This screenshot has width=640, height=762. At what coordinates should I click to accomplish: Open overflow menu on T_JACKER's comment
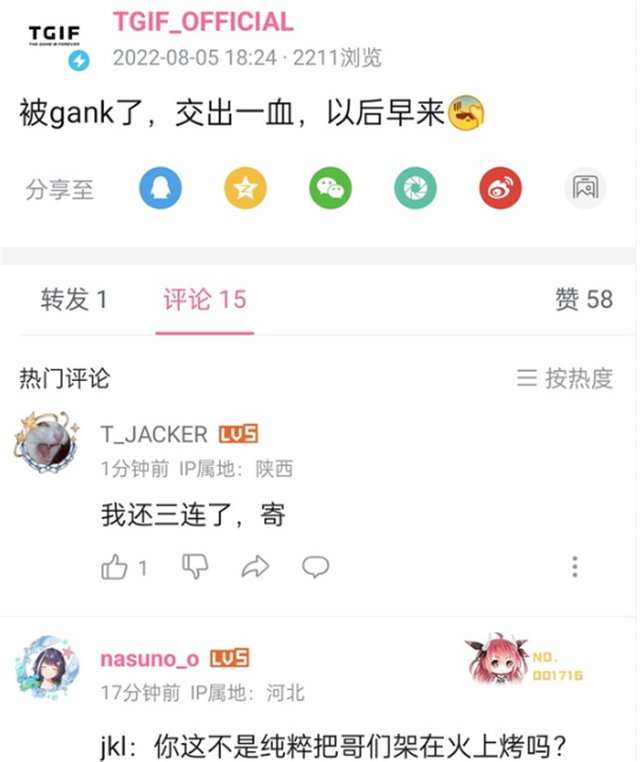click(575, 567)
